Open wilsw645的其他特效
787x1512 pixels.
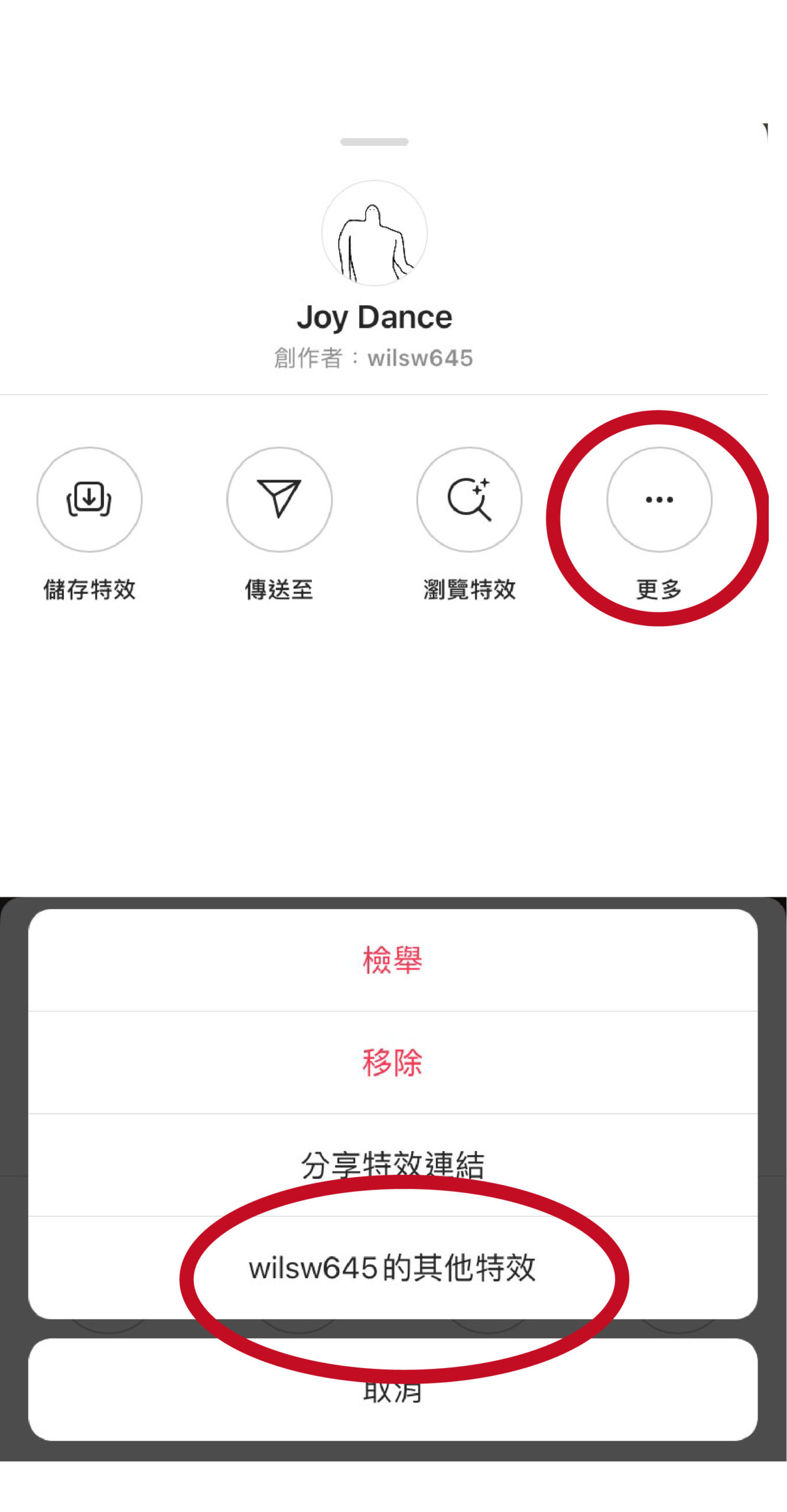pos(393,1267)
